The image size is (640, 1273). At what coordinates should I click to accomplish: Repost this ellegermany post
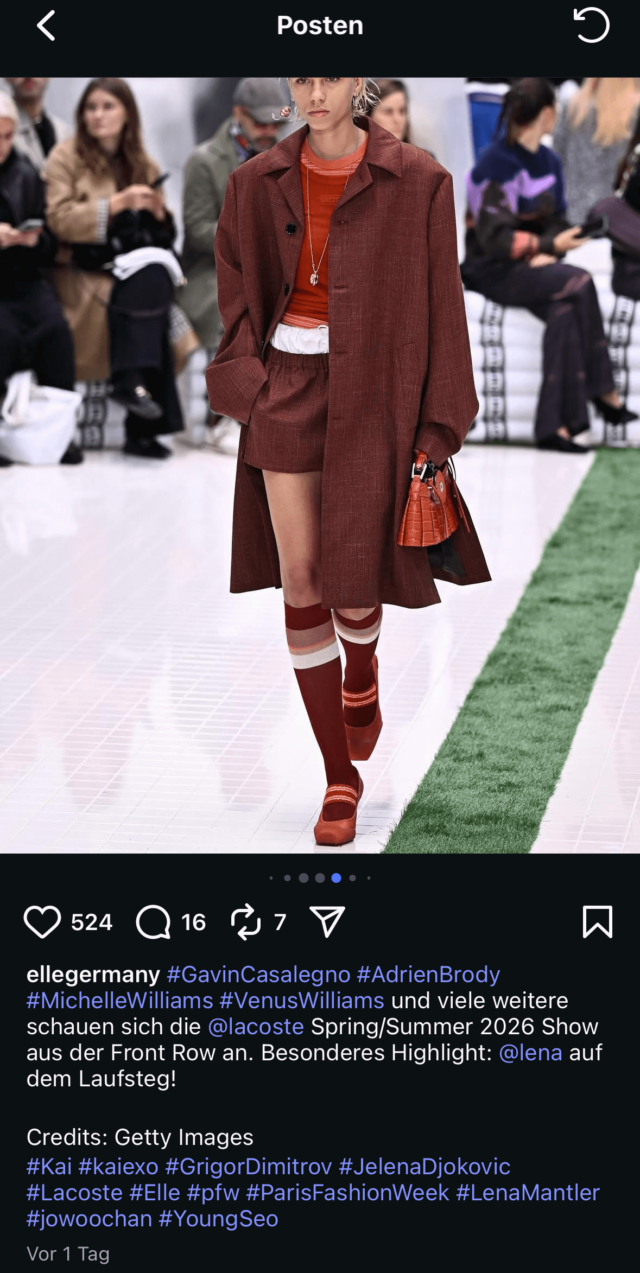point(245,922)
